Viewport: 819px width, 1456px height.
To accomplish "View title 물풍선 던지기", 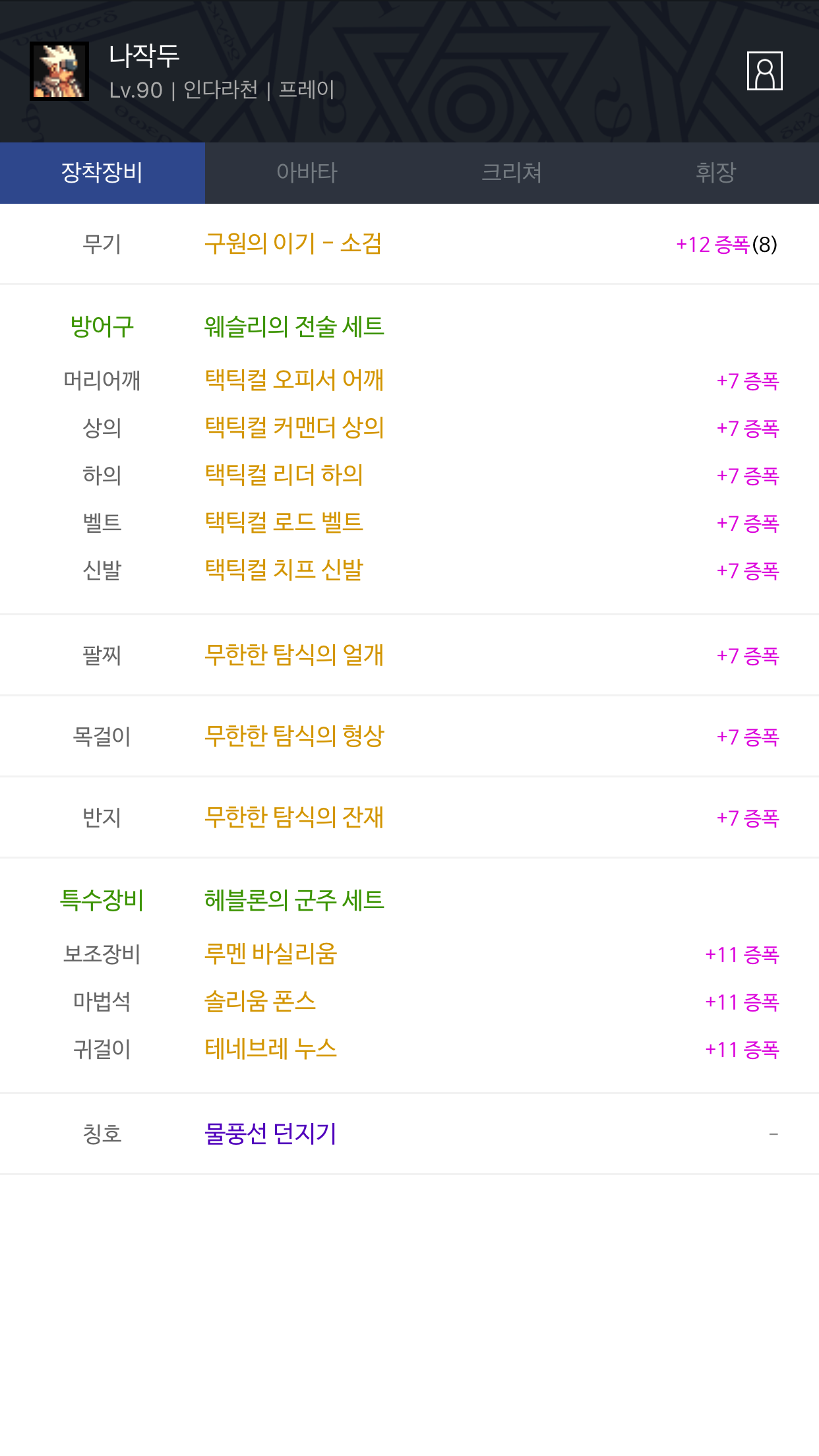I will click(271, 1134).
